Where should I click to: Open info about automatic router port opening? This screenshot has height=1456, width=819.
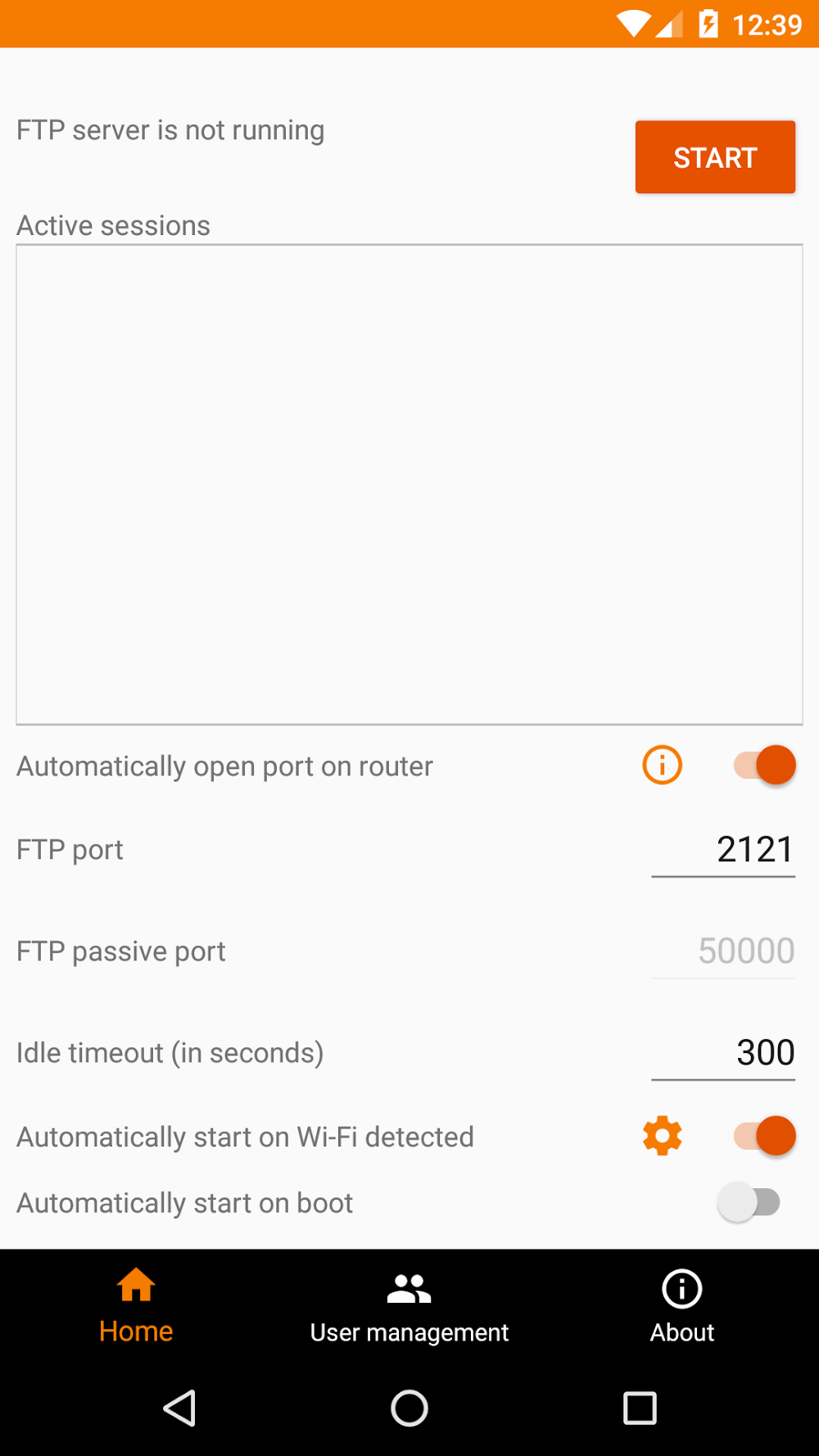[662, 766]
